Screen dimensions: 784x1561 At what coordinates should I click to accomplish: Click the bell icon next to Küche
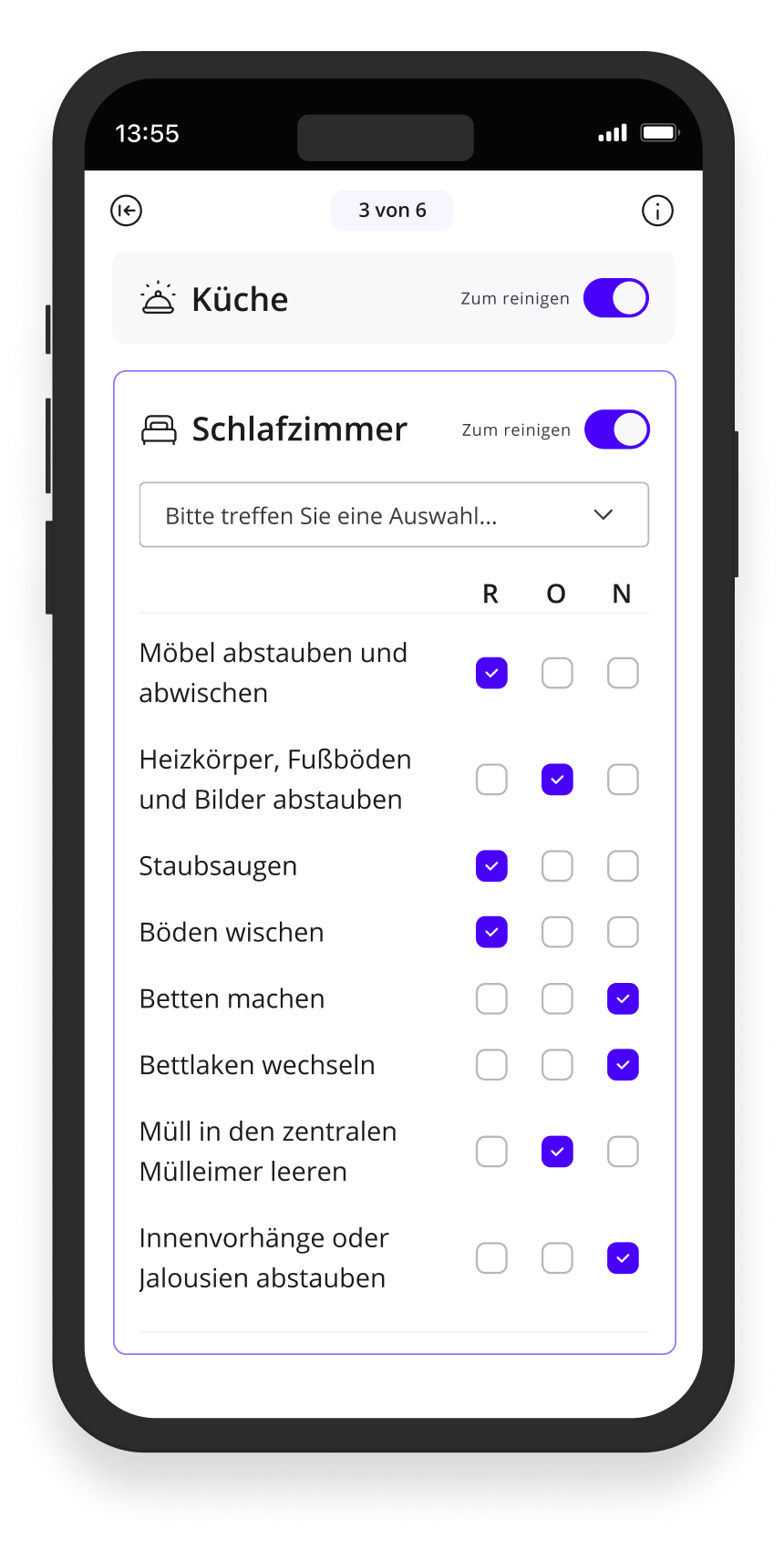(x=157, y=298)
